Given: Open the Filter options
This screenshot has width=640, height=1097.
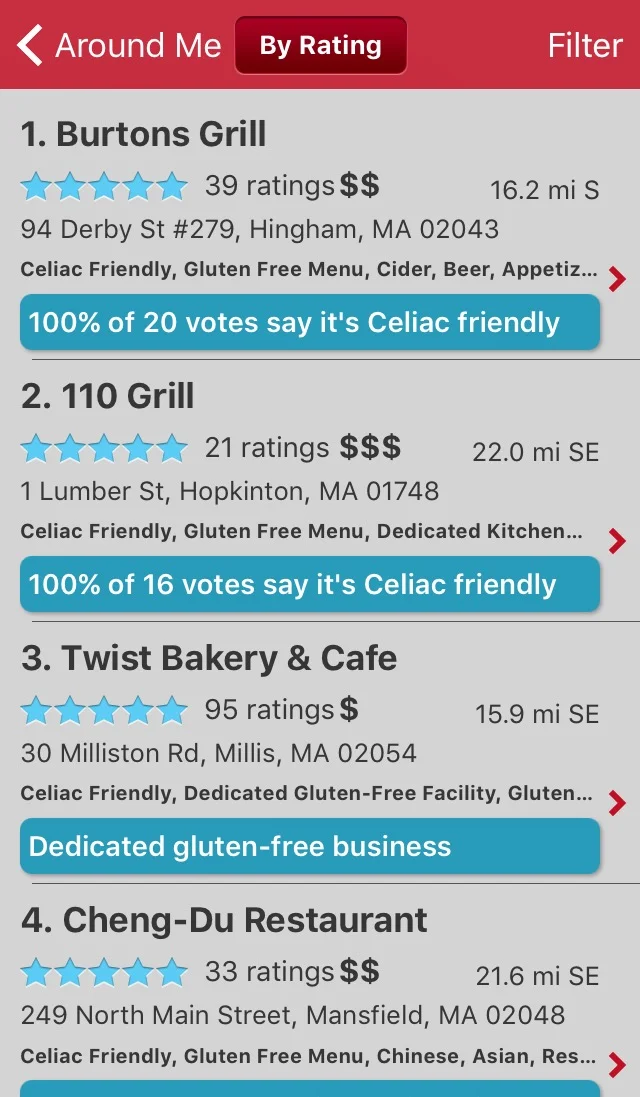Looking at the screenshot, I should click(x=585, y=46).
